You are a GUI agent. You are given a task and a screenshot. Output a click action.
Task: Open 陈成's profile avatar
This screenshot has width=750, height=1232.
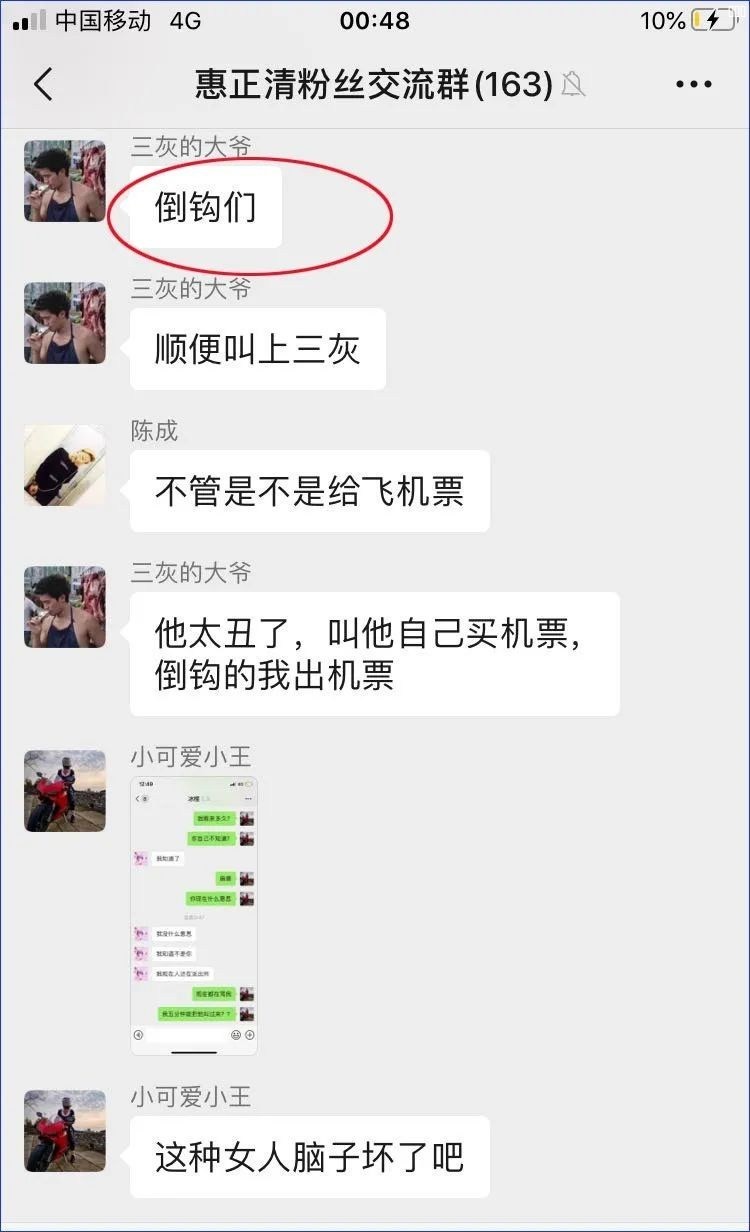(64, 465)
